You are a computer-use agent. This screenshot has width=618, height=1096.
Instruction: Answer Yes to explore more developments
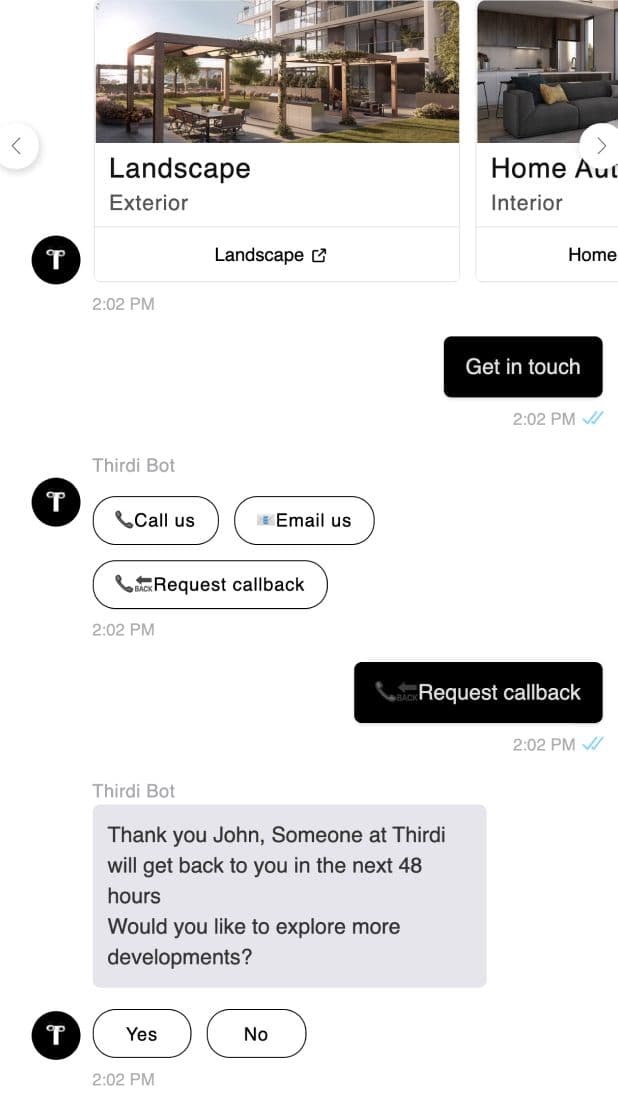141,1033
